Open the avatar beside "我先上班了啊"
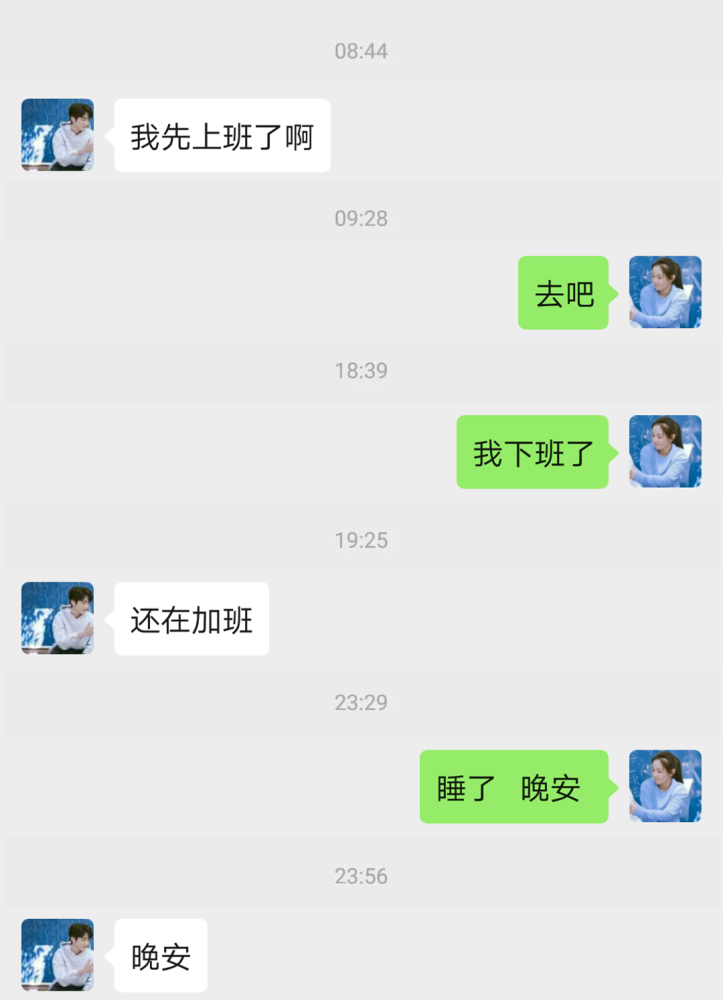Screen dimensions: 723x1000 pos(57,135)
